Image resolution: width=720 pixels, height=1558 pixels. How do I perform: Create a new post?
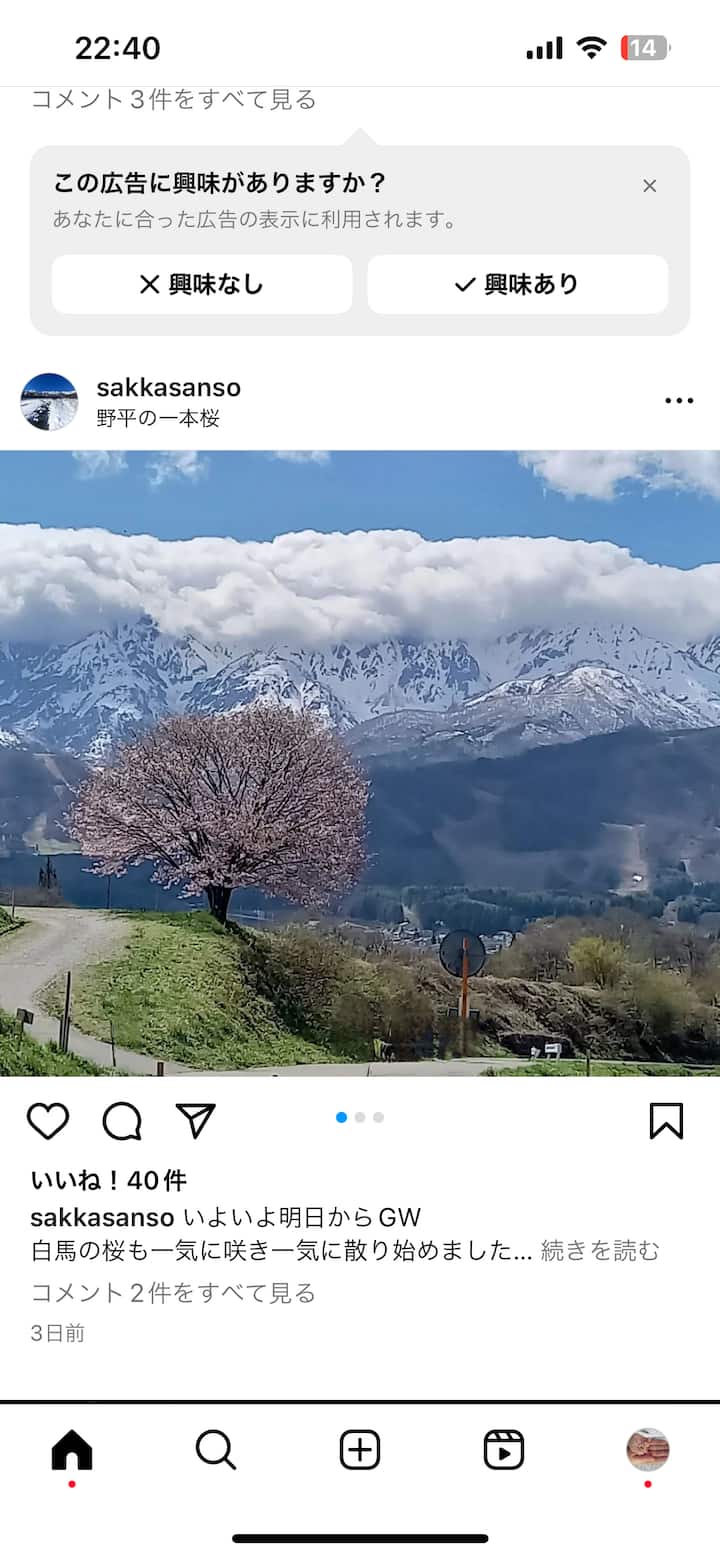[360, 1449]
